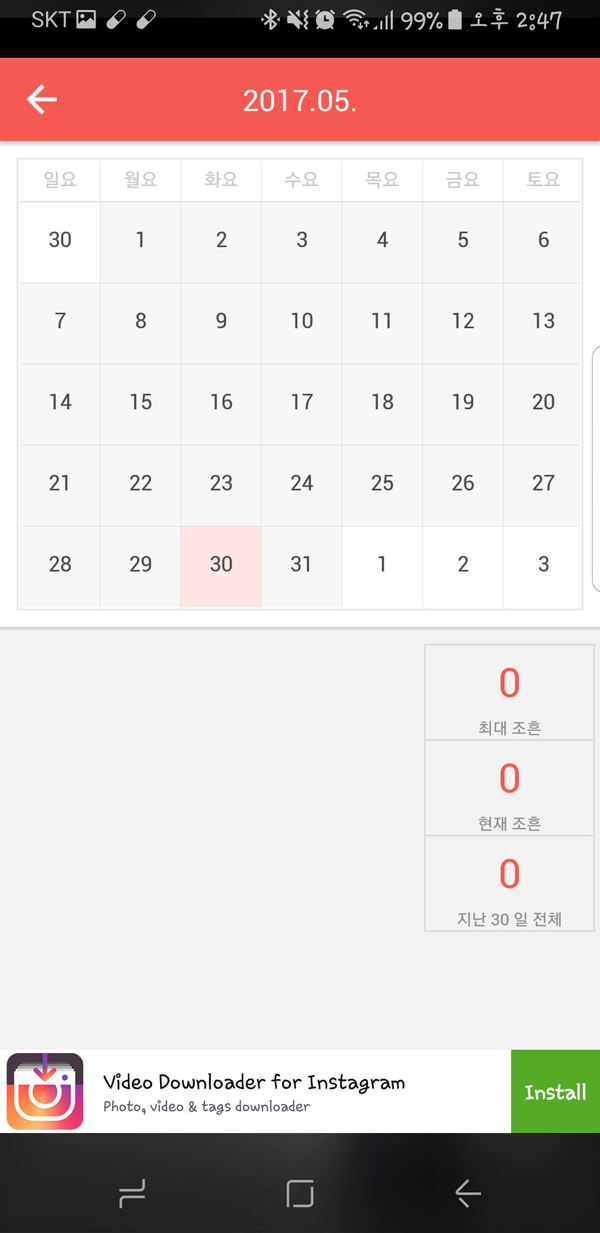Go back using the top-left arrow
Viewport: 600px width, 1233px height.
42,99
